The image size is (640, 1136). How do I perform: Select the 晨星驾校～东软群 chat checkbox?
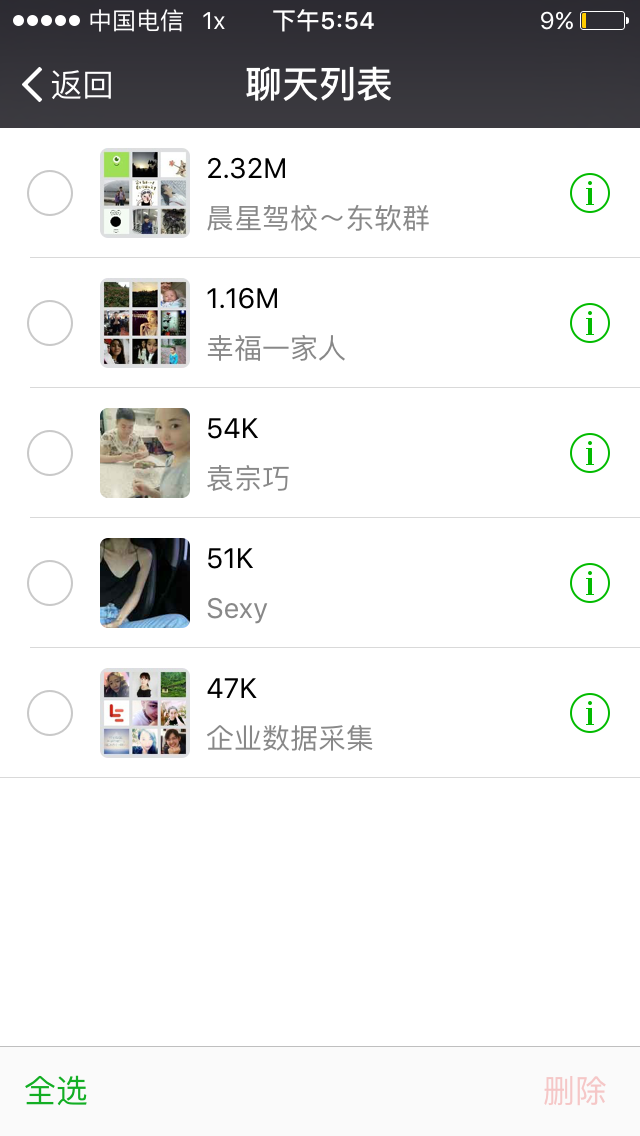pyautogui.click(x=50, y=193)
